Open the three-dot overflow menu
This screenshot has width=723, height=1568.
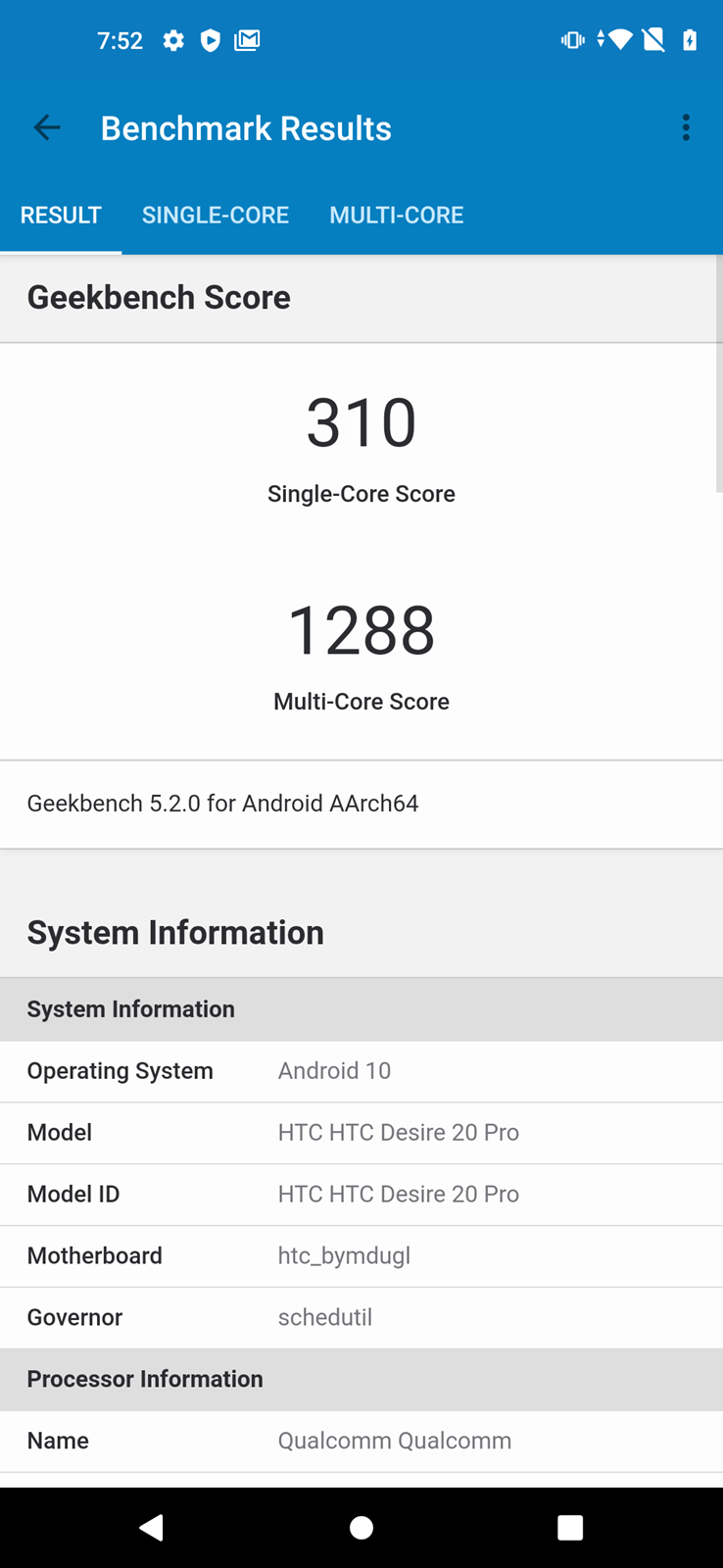pyautogui.click(x=686, y=127)
